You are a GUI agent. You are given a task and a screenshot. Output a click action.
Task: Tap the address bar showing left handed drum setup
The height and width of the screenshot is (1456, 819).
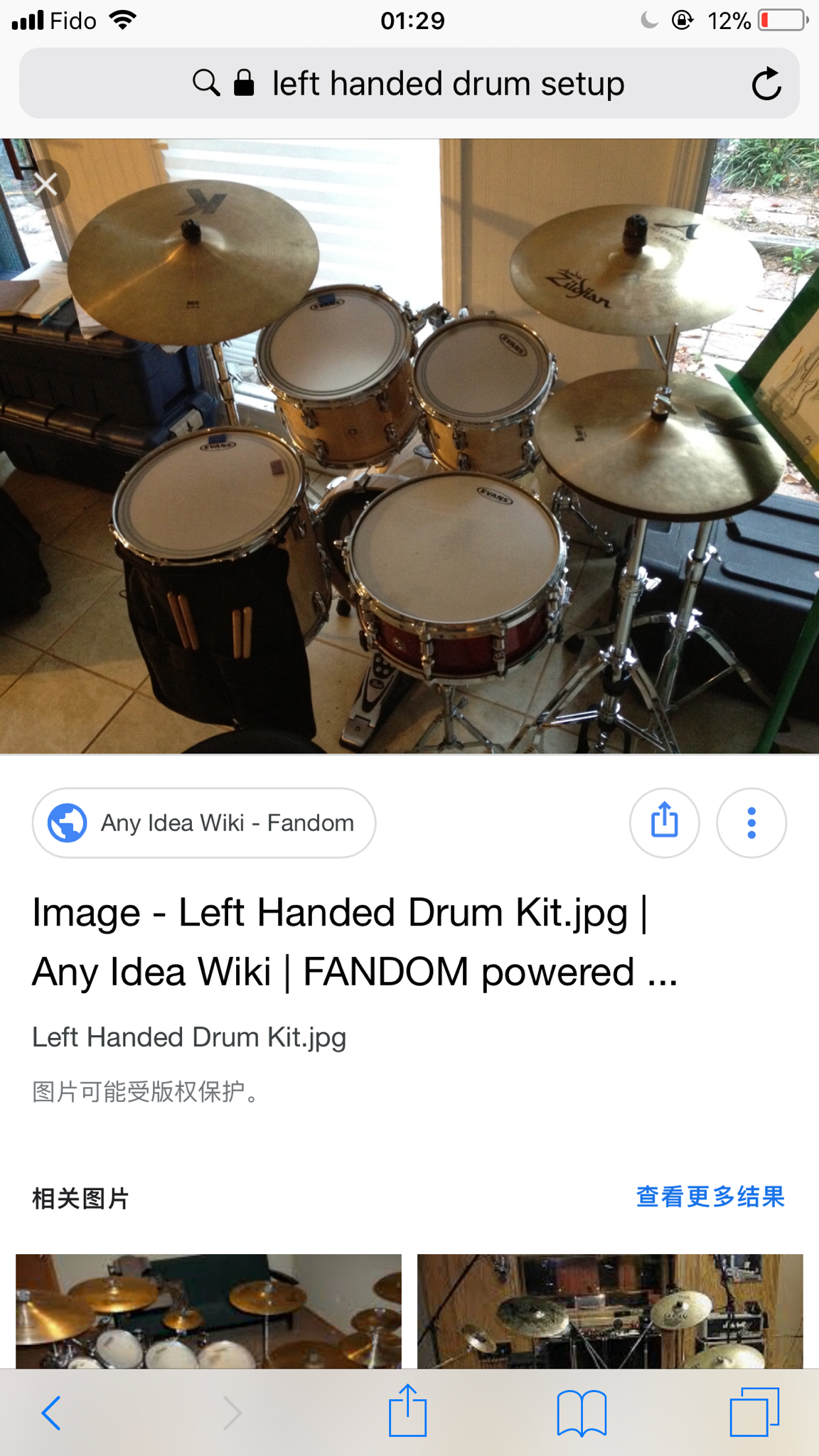pos(427,84)
